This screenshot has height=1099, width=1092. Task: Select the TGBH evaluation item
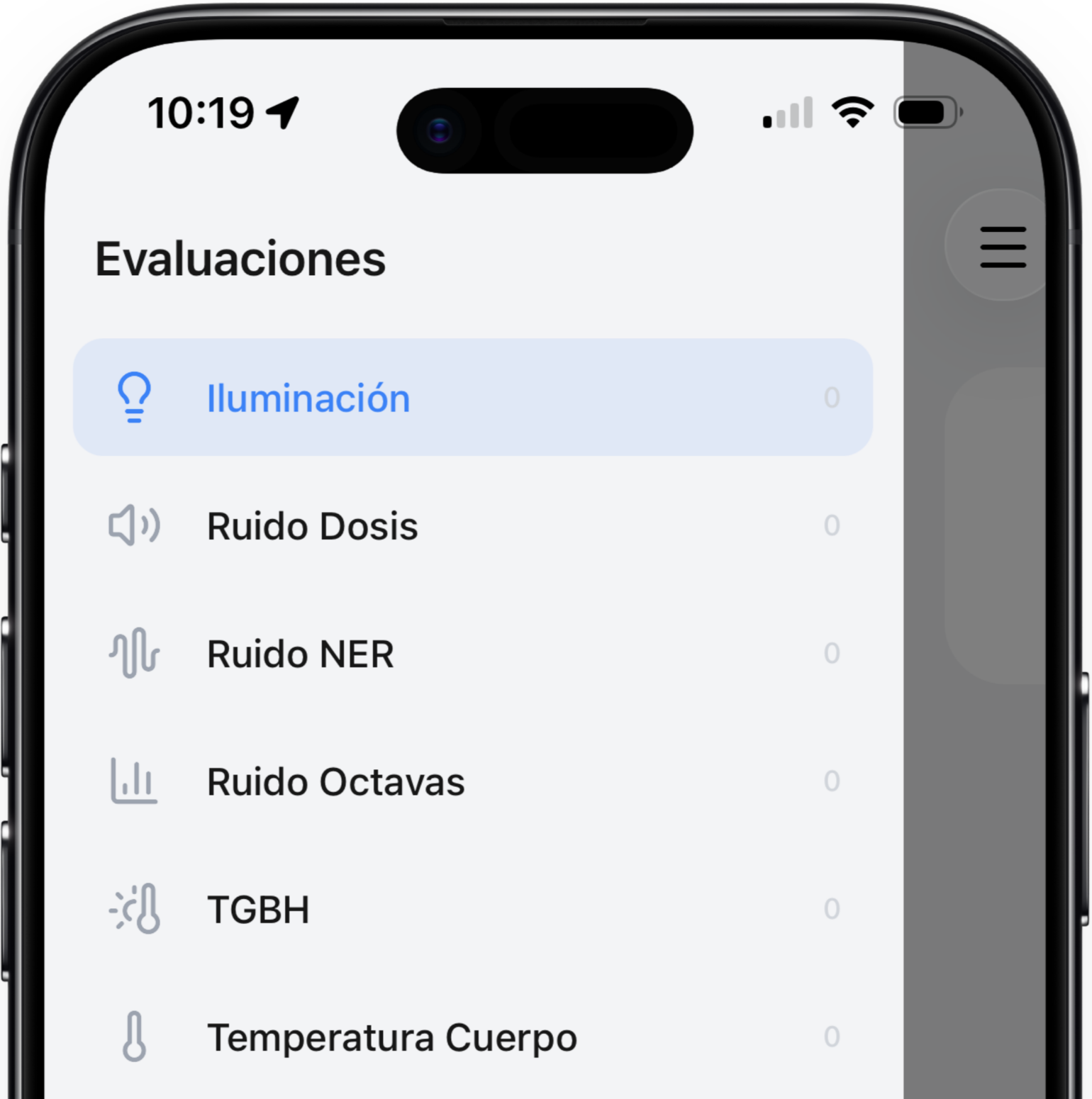tap(258, 910)
